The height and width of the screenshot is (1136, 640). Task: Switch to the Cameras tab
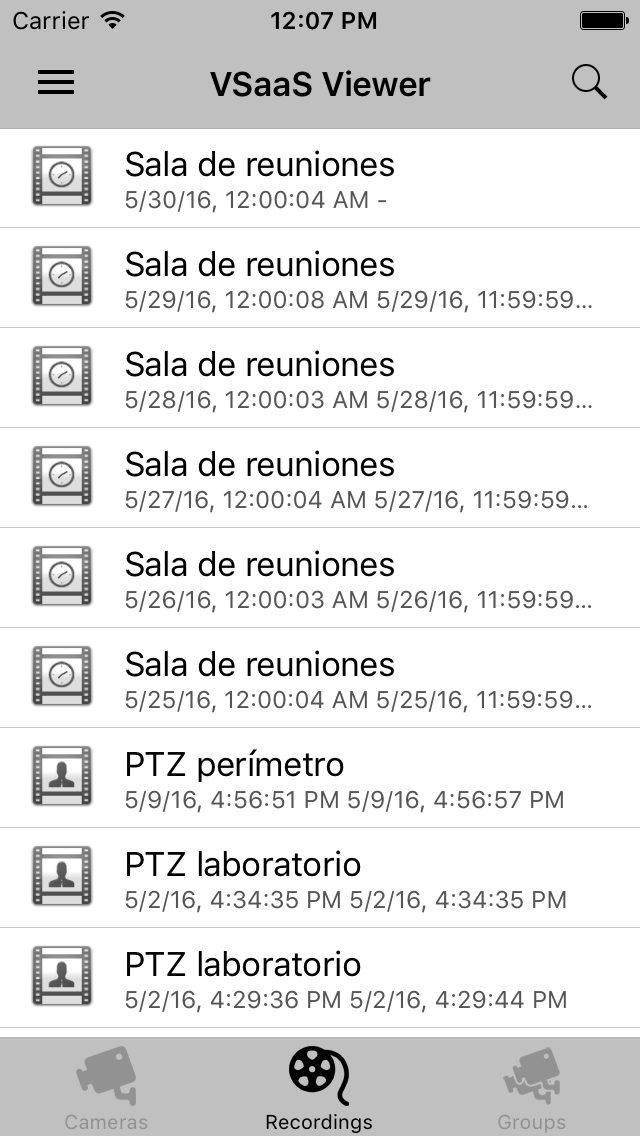pyautogui.click(x=107, y=1087)
